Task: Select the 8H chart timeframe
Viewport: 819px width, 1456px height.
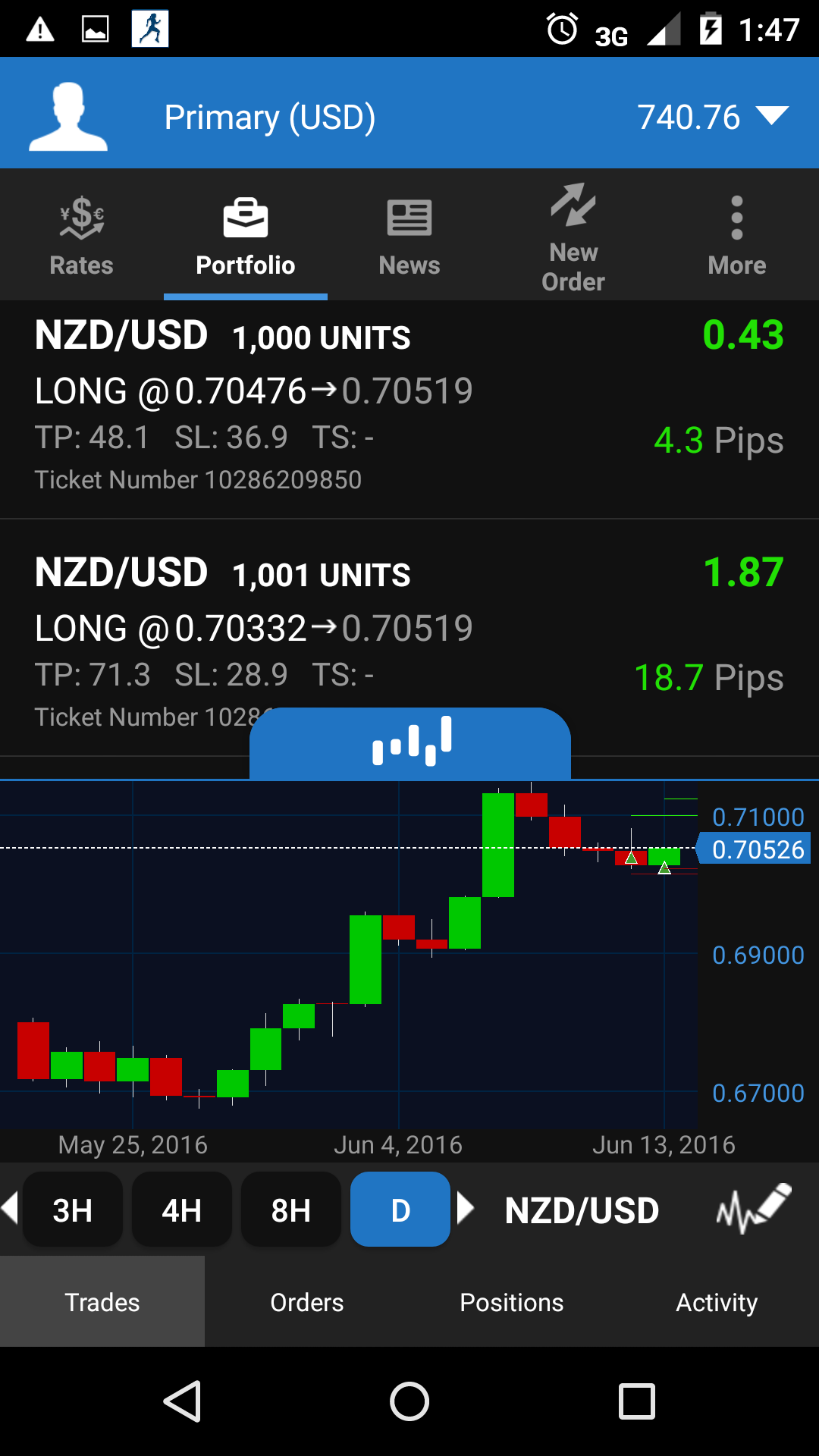Action: (x=291, y=1210)
